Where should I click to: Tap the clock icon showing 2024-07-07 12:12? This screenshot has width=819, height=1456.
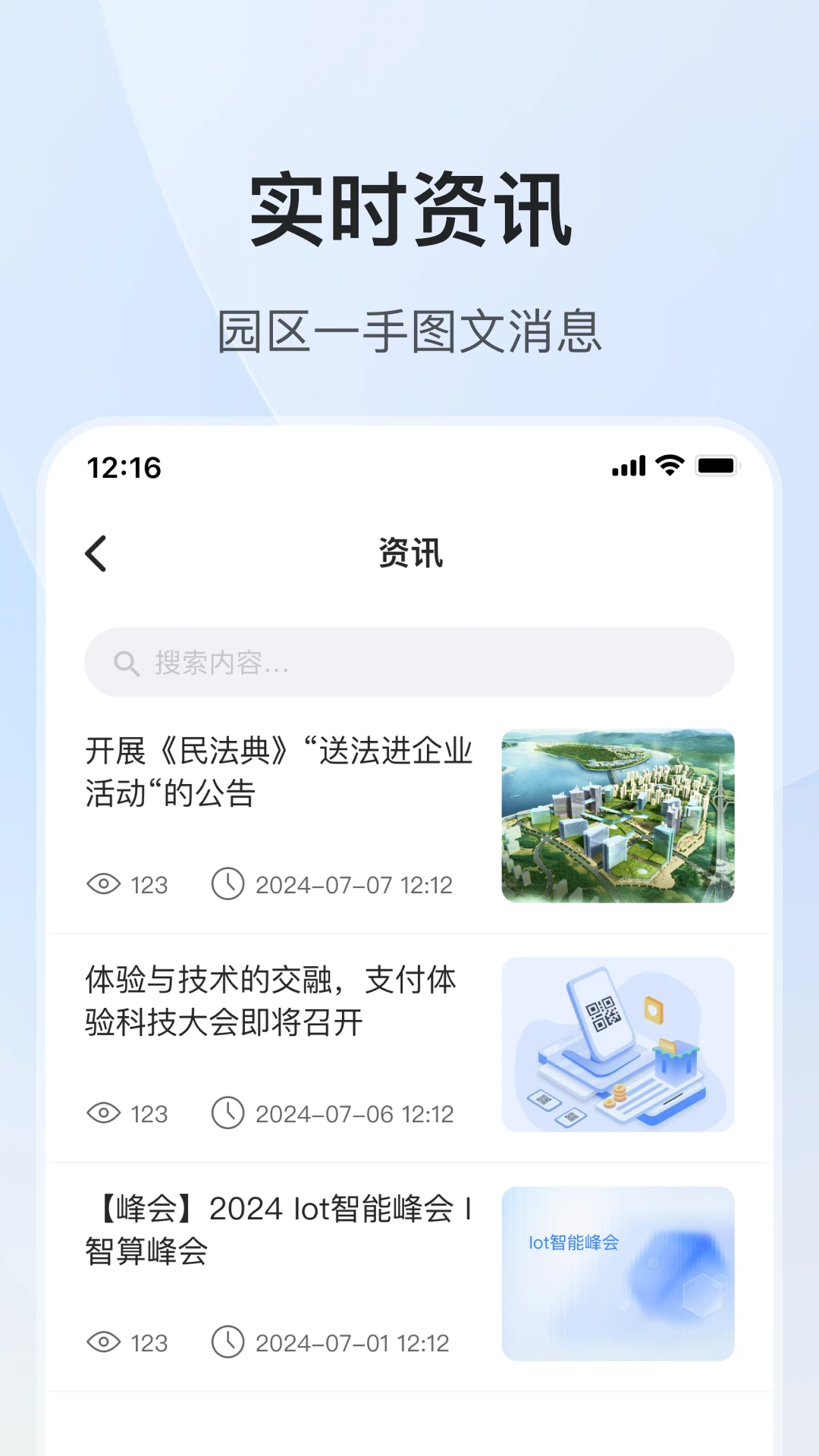pyautogui.click(x=227, y=884)
